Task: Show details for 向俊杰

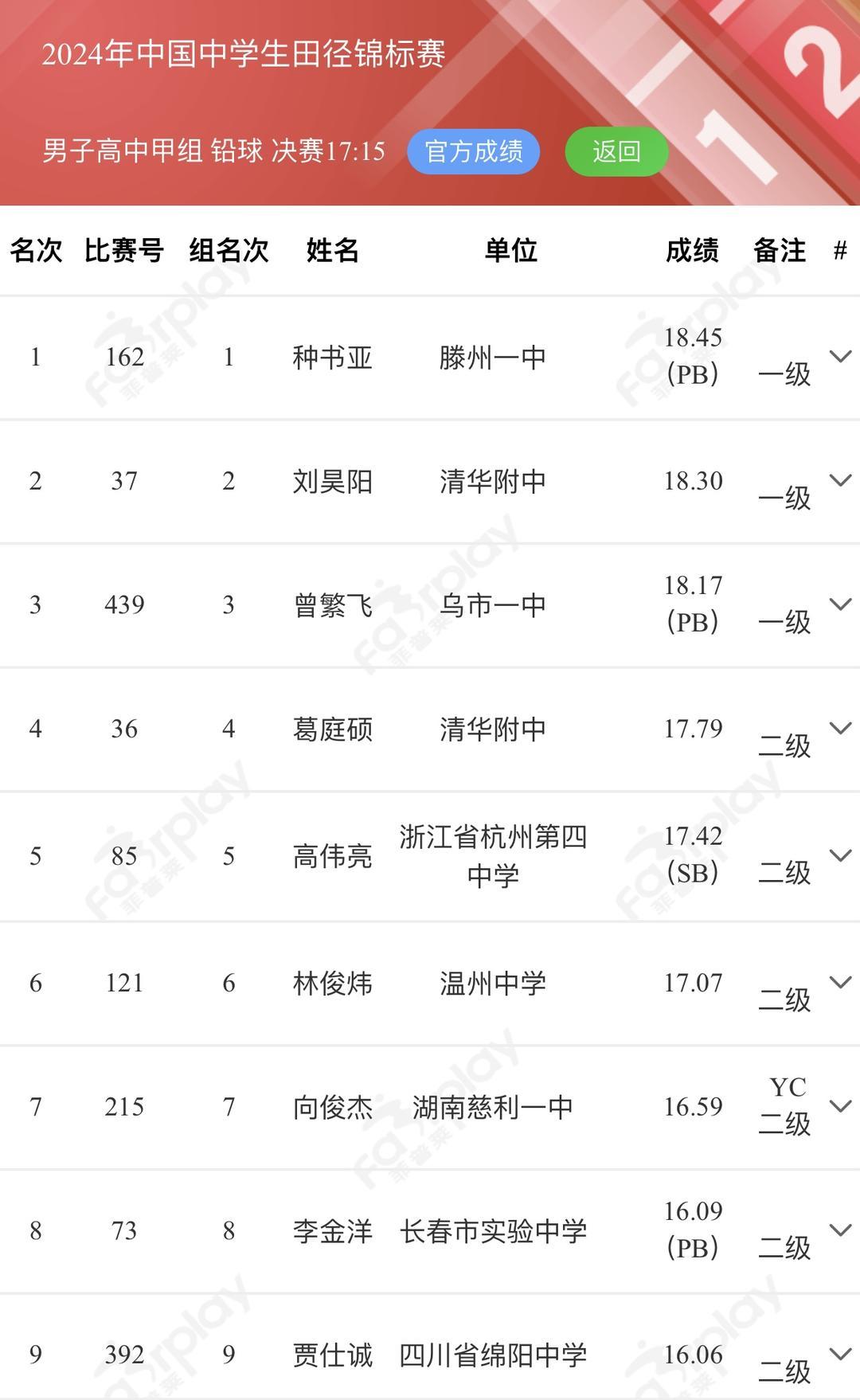Action: (840, 1106)
